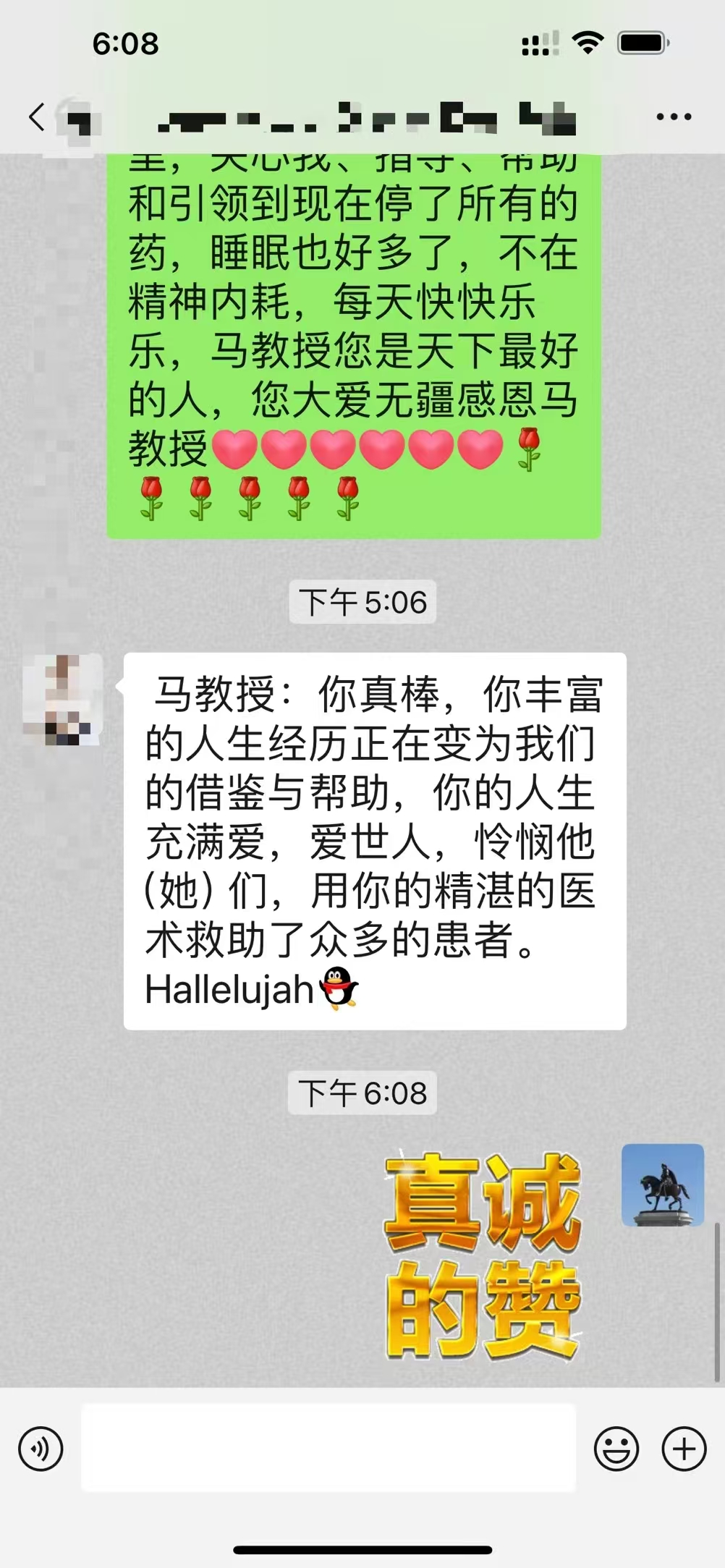Go back to the chat list
725x1568 pixels.
pyautogui.click(x=36, y=116)
